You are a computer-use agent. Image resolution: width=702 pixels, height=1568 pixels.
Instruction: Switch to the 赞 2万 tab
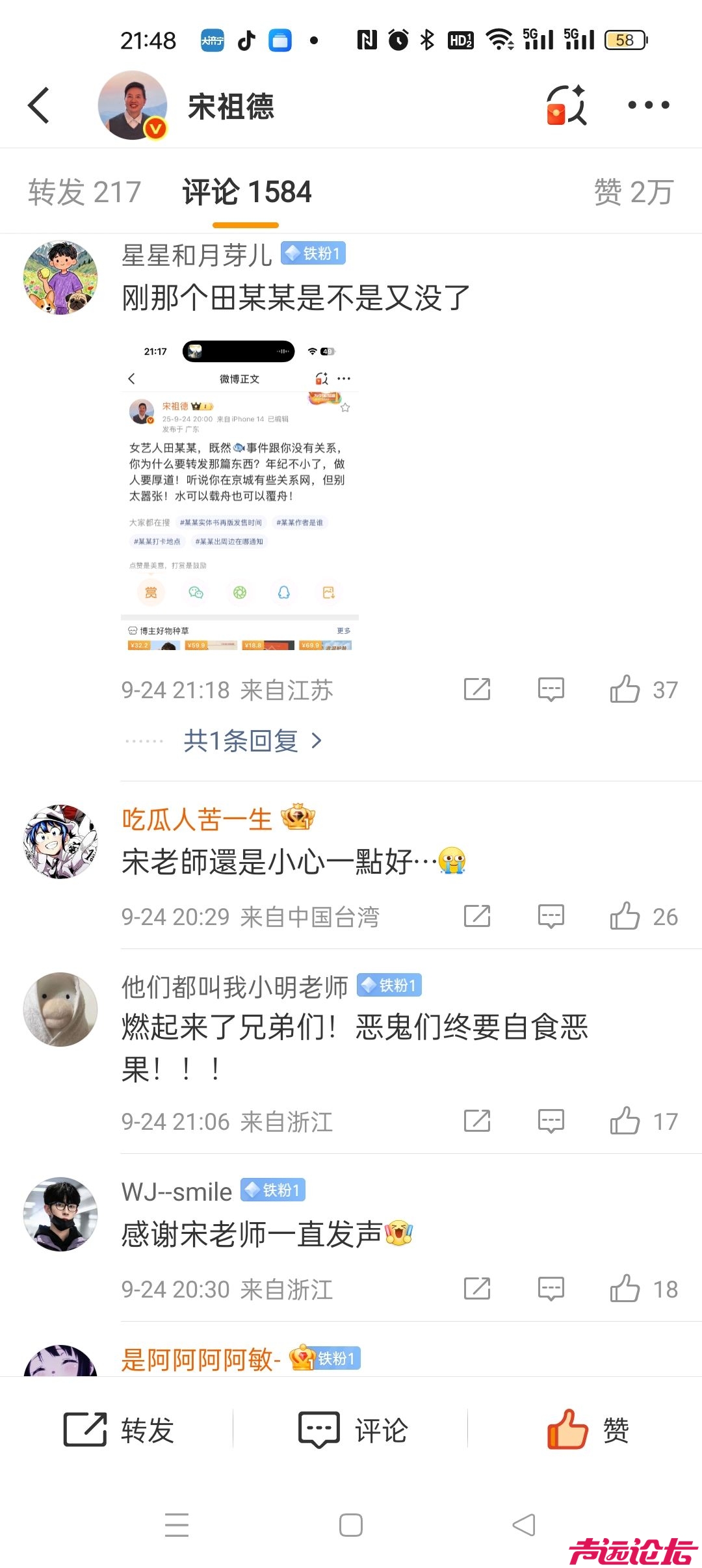tap(632, 192)
